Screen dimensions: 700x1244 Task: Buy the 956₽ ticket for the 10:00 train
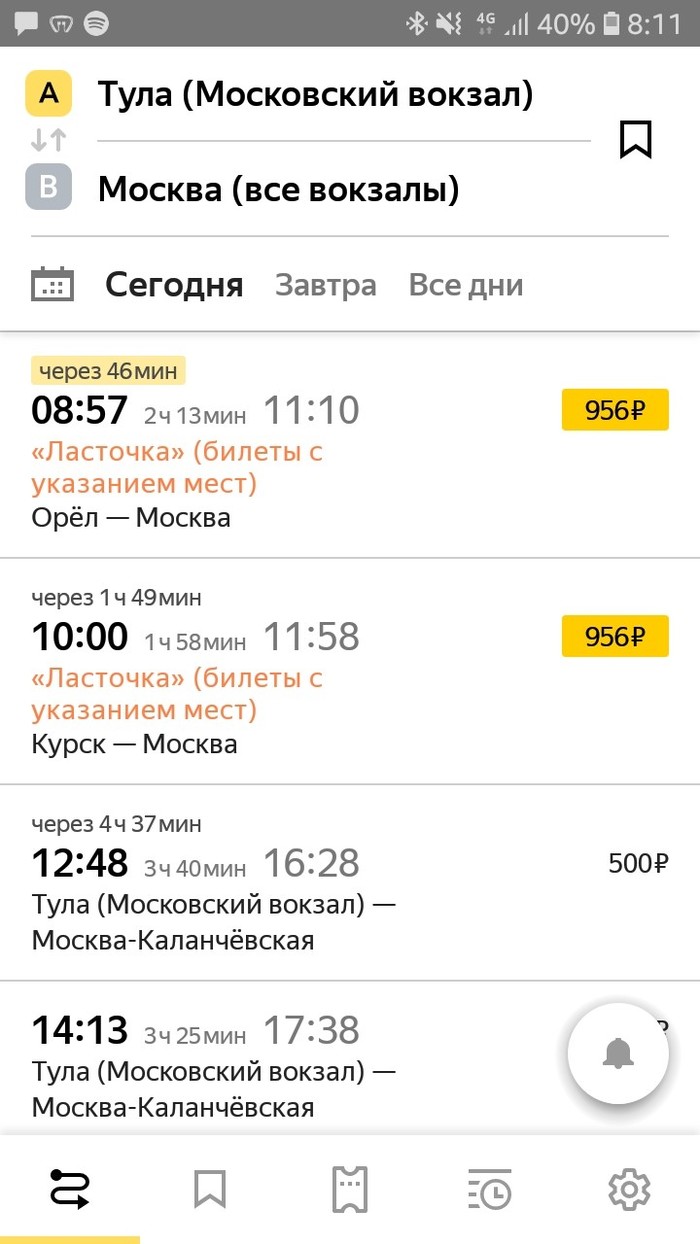[614, 637]
